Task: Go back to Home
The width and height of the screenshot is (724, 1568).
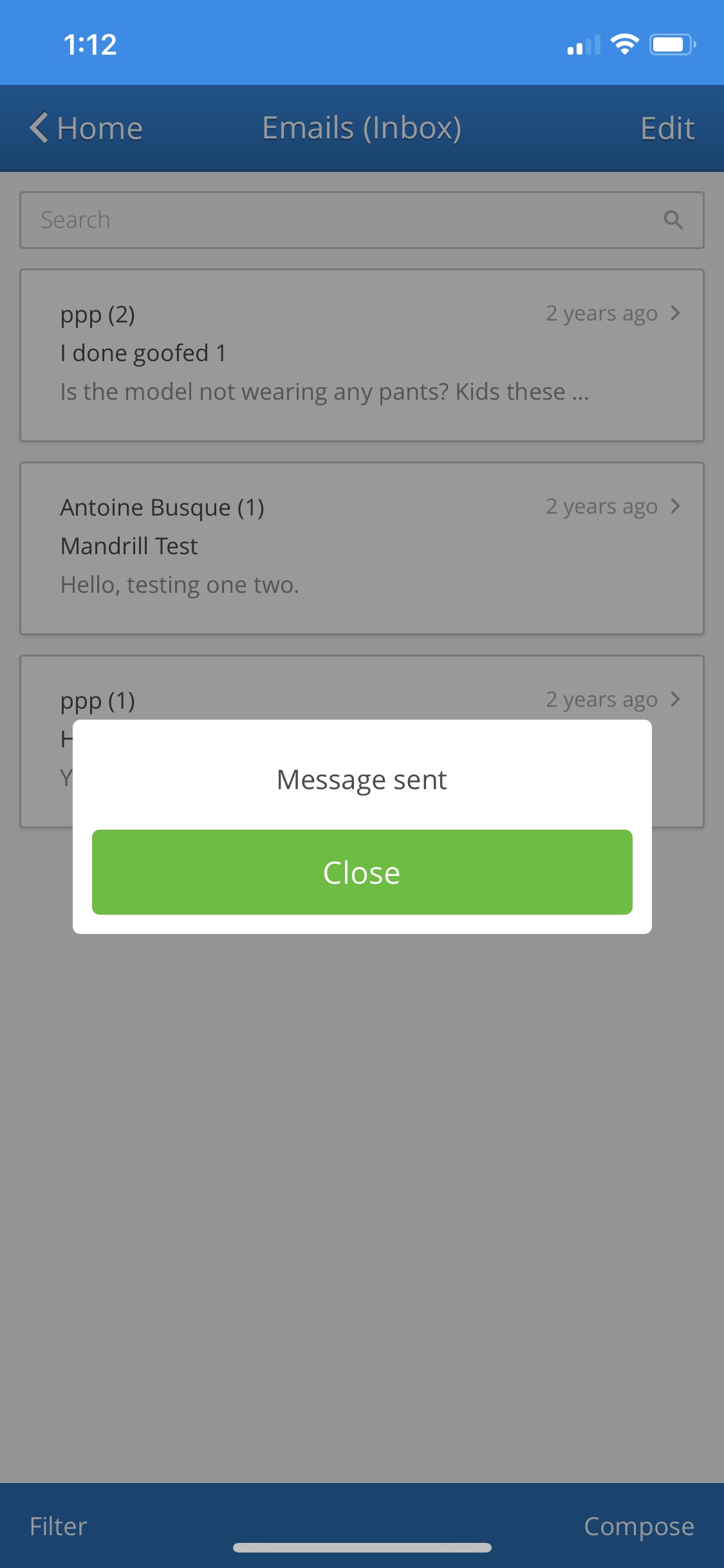Action: 86,128
